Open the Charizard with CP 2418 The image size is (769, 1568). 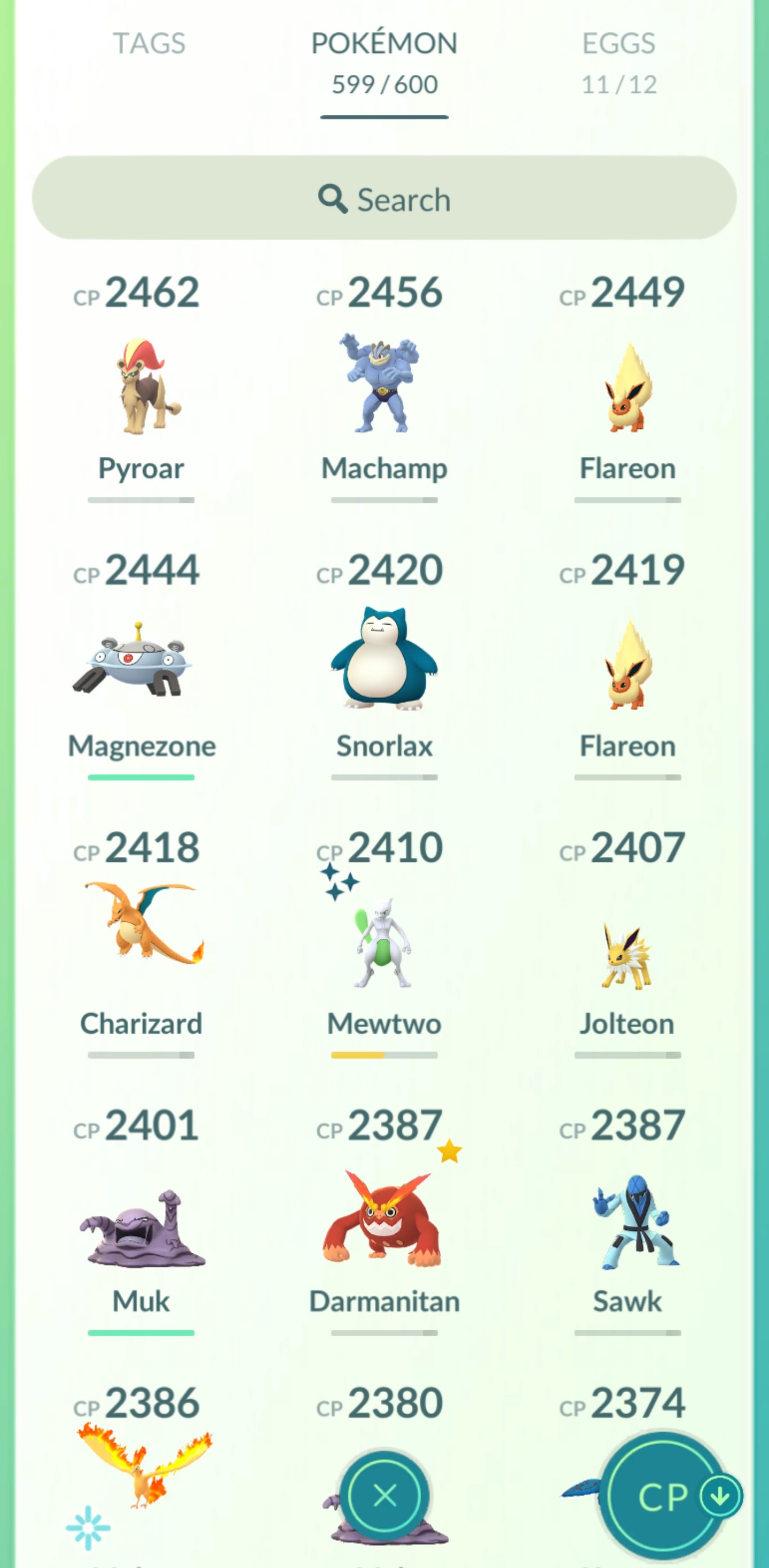click(x=141, y=941)
